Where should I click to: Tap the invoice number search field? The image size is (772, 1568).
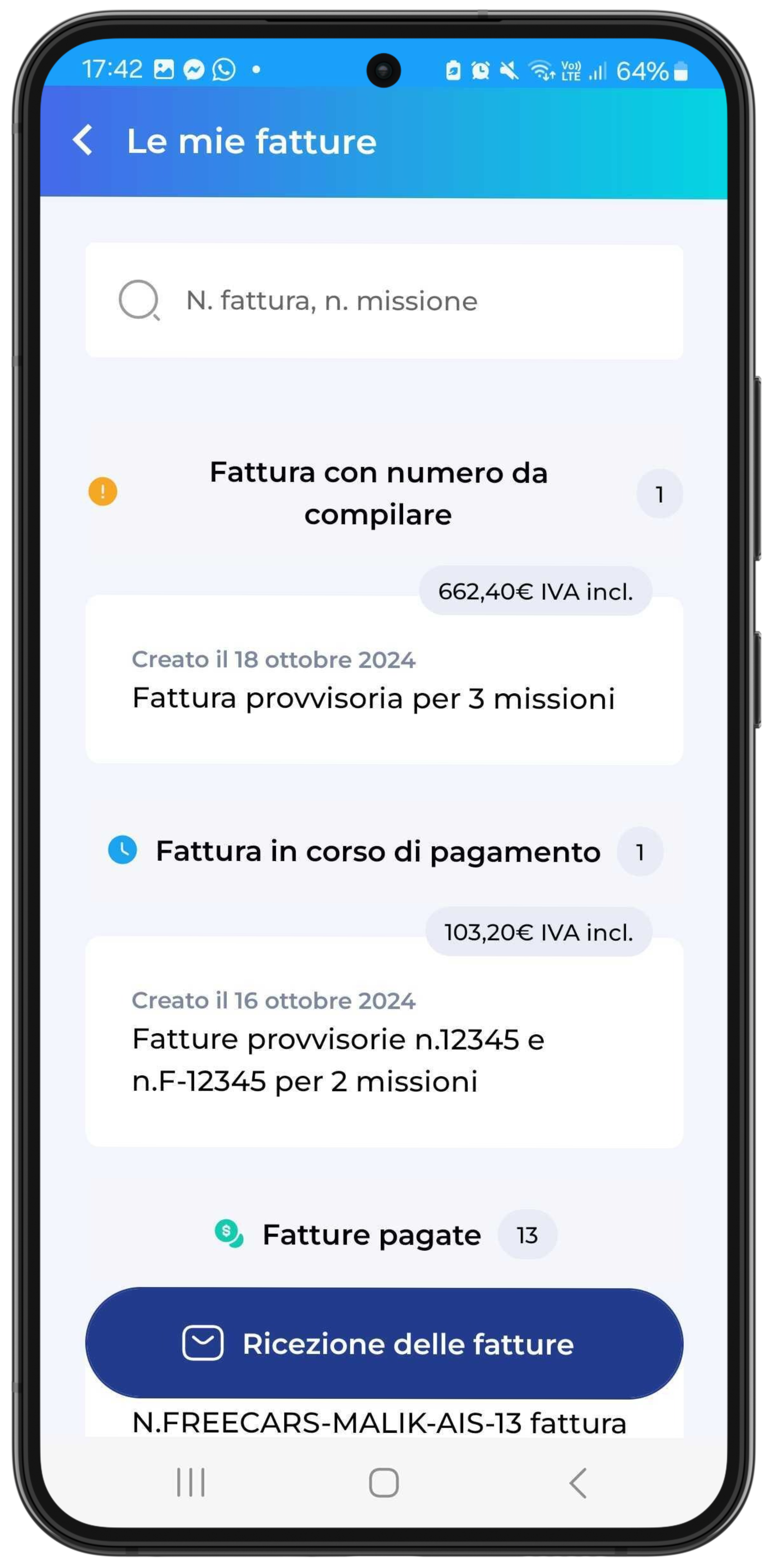click(x=384, y=301)
